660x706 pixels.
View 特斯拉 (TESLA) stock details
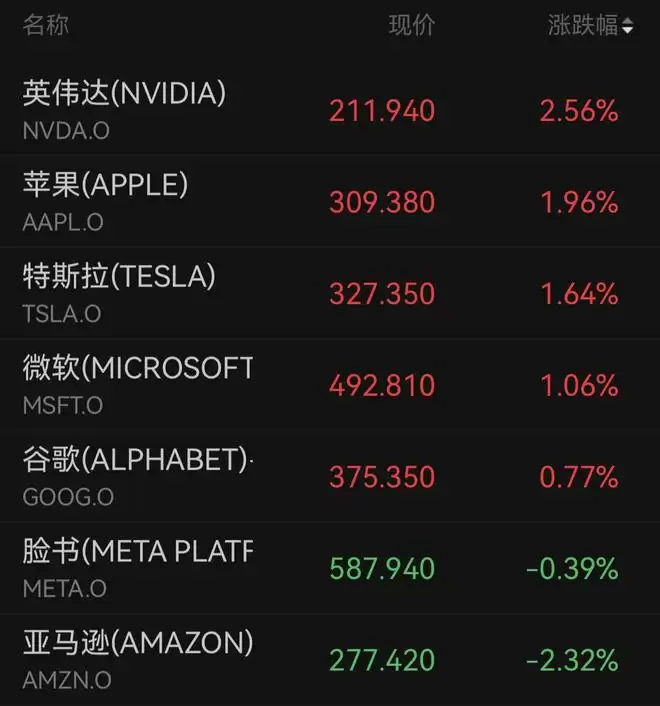coord(330,293)
